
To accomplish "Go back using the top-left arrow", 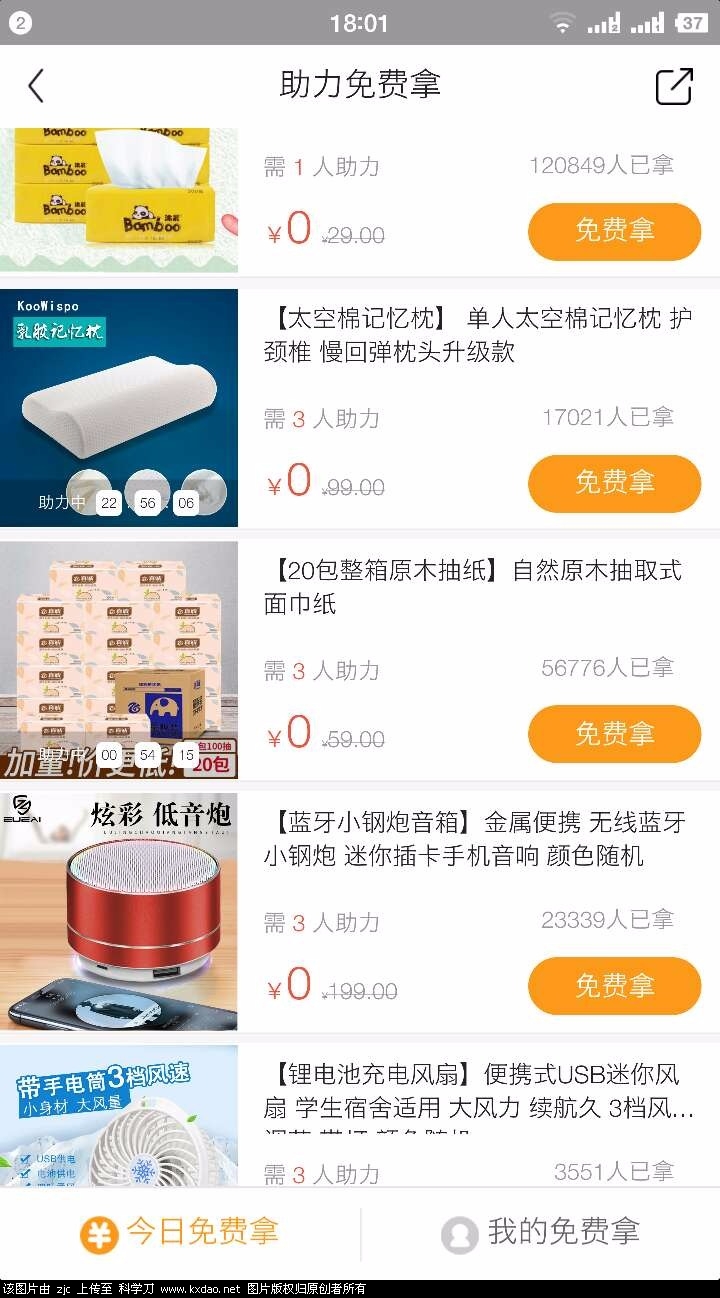I will 36,86.
